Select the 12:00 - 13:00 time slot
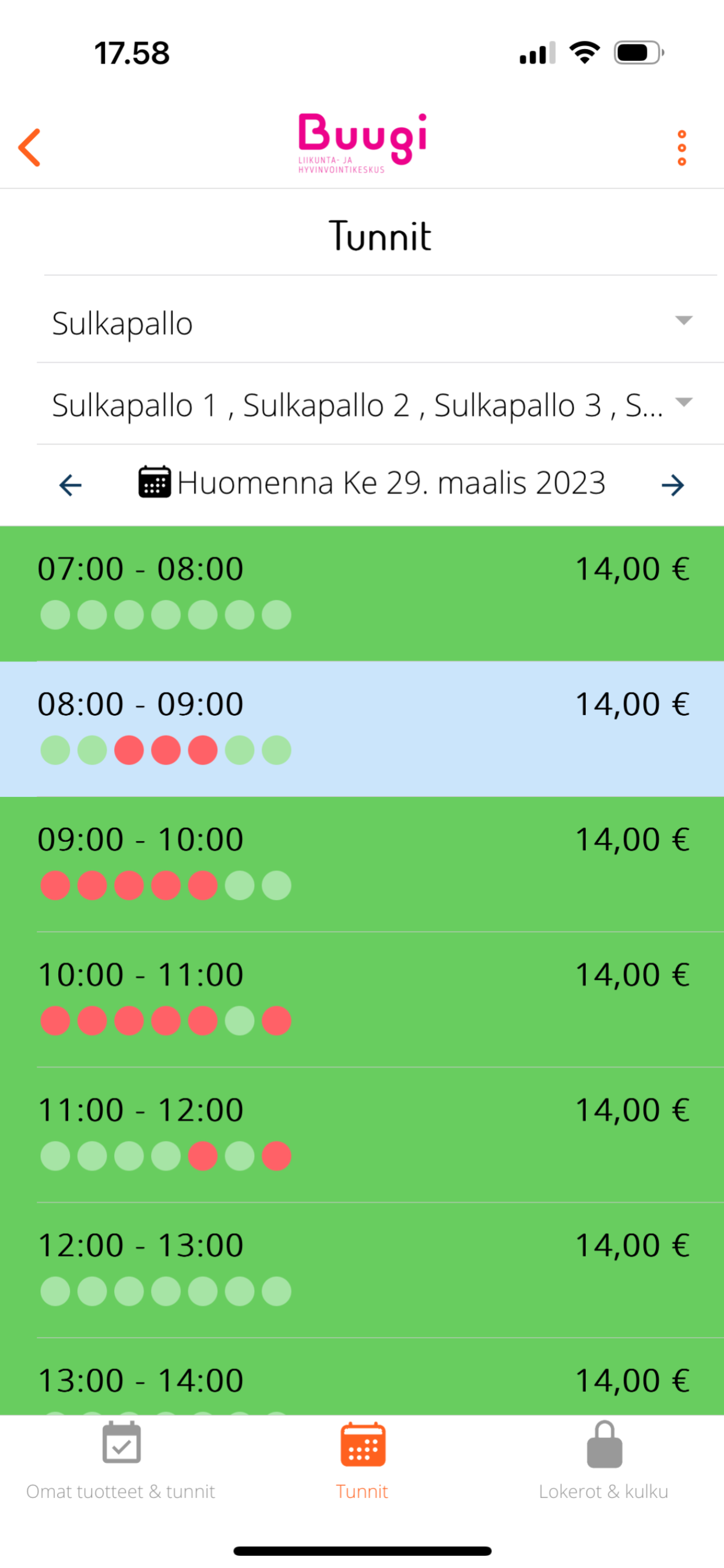Screen dimensions: 724x1568 (362, 1270)
